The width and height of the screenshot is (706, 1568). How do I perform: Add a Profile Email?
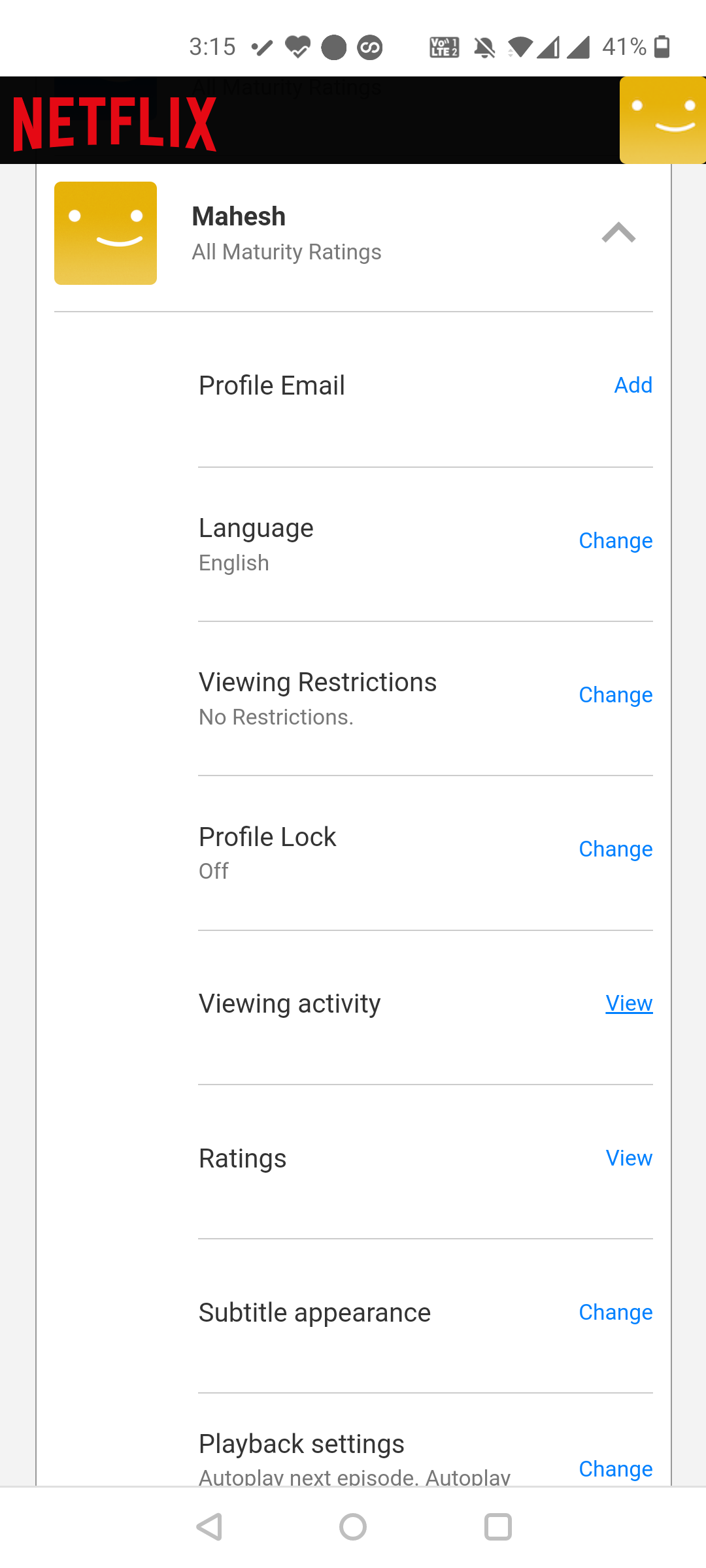632,385
